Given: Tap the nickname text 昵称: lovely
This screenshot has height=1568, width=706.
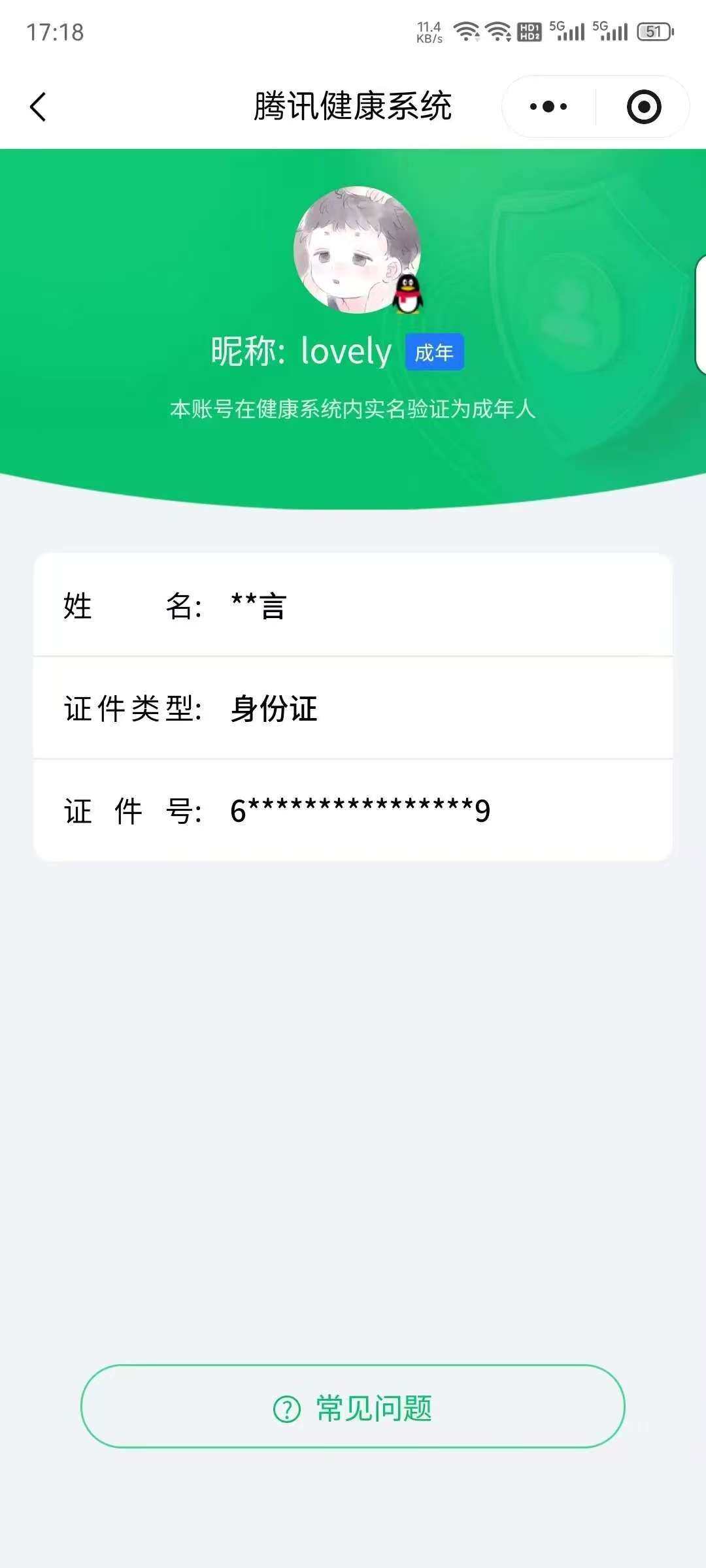Looking at the screenshot, I should pyautogui.click(x=301, y=350).
